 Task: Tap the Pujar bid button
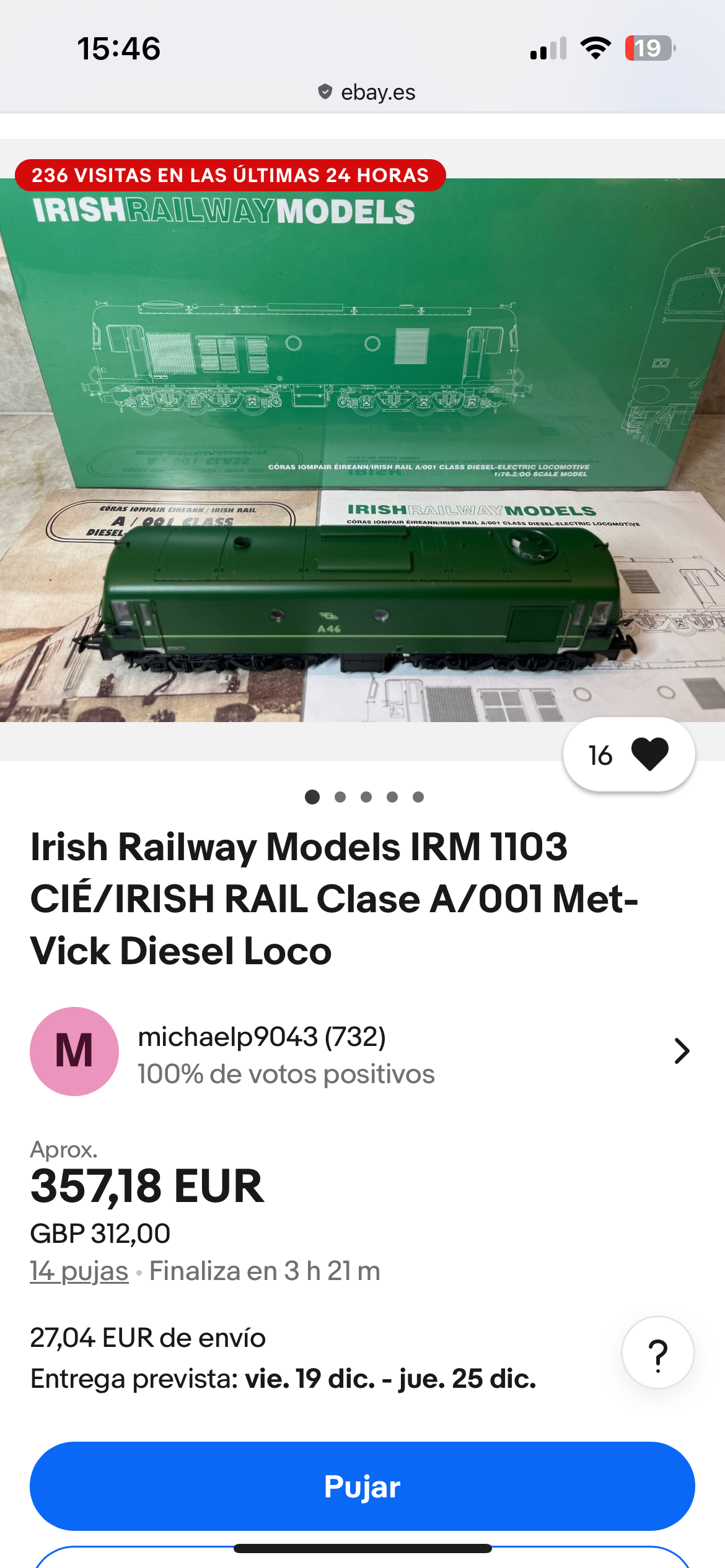click(362, 1486)
